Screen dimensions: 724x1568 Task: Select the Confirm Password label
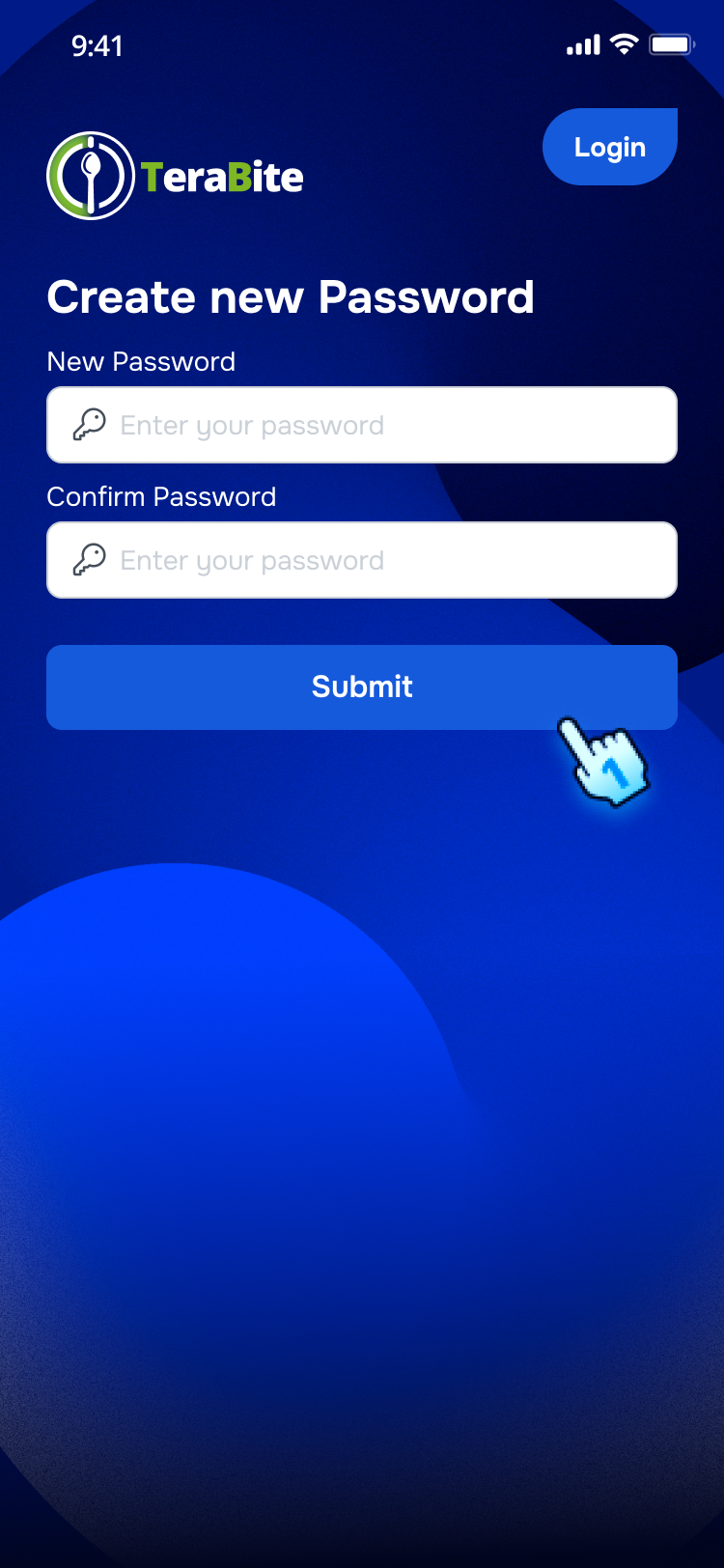click(161, 496)
